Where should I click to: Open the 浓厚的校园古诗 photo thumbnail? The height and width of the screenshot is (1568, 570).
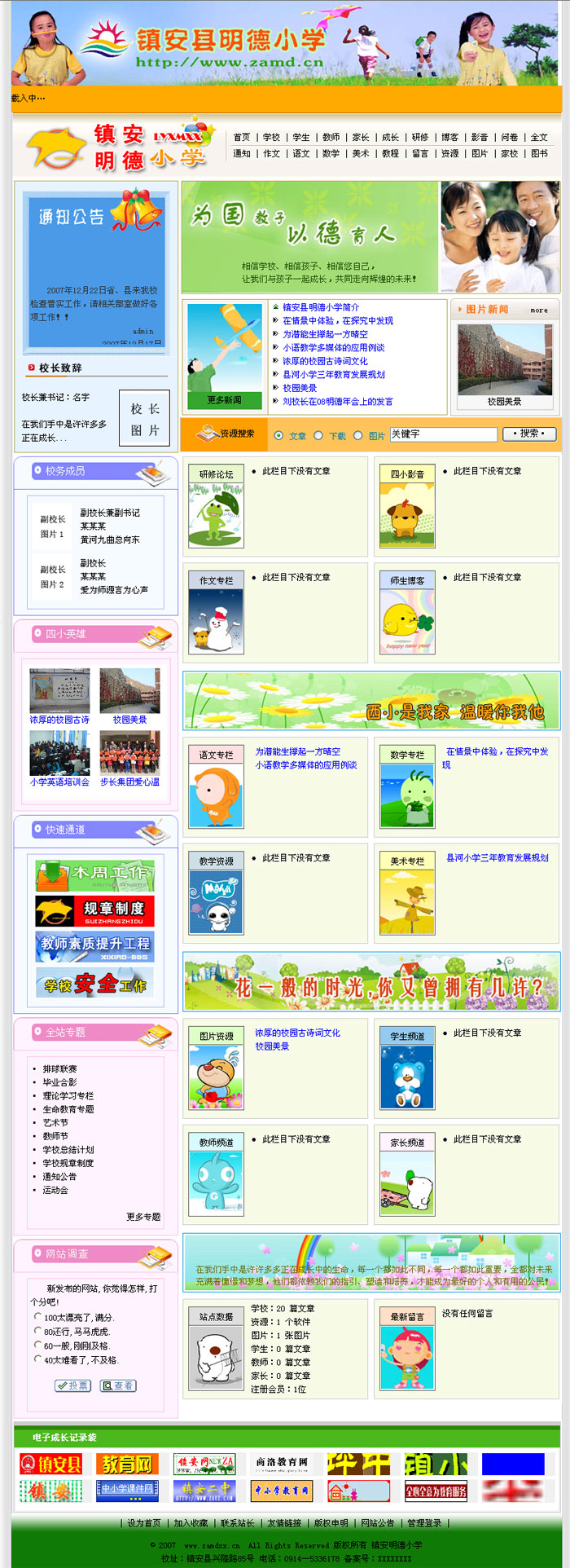[59, 690]
